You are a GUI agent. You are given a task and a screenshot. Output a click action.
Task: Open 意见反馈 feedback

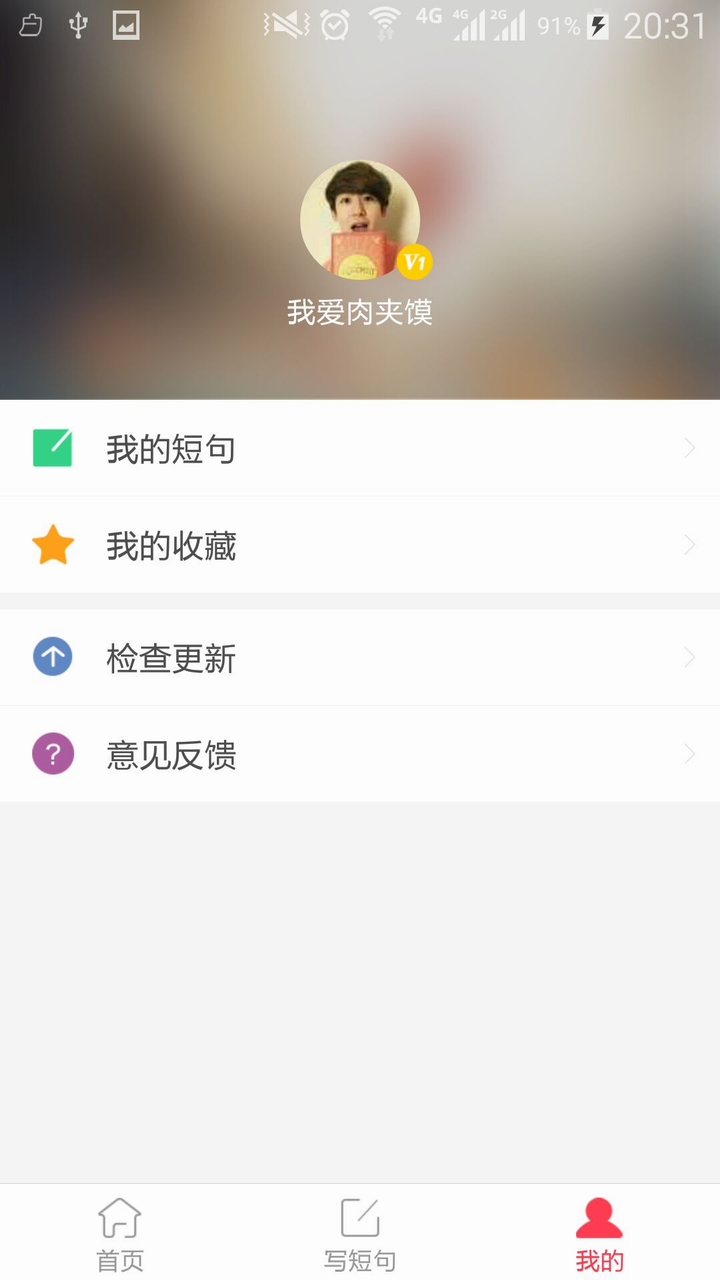coord(360,754)
